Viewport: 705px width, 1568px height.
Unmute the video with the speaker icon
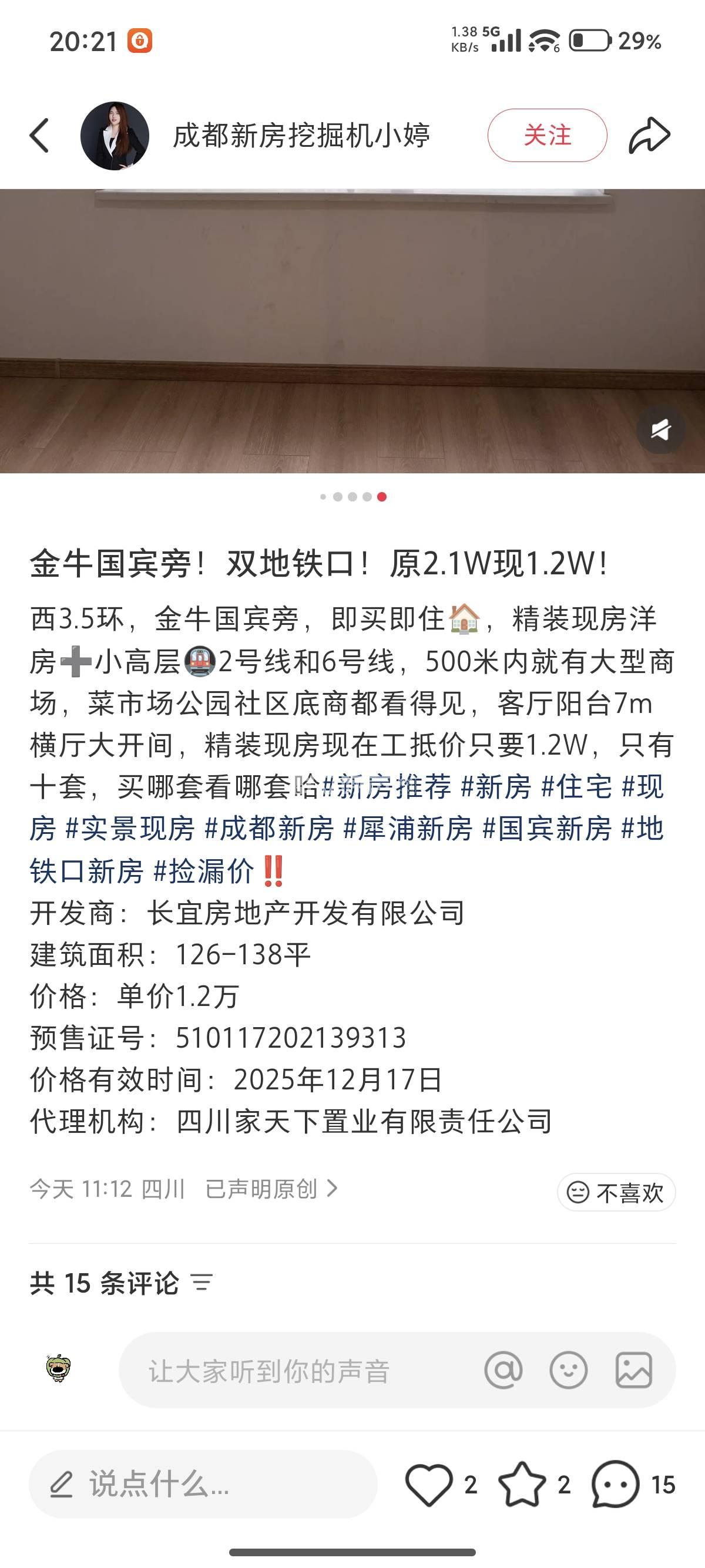click(660, 430)
